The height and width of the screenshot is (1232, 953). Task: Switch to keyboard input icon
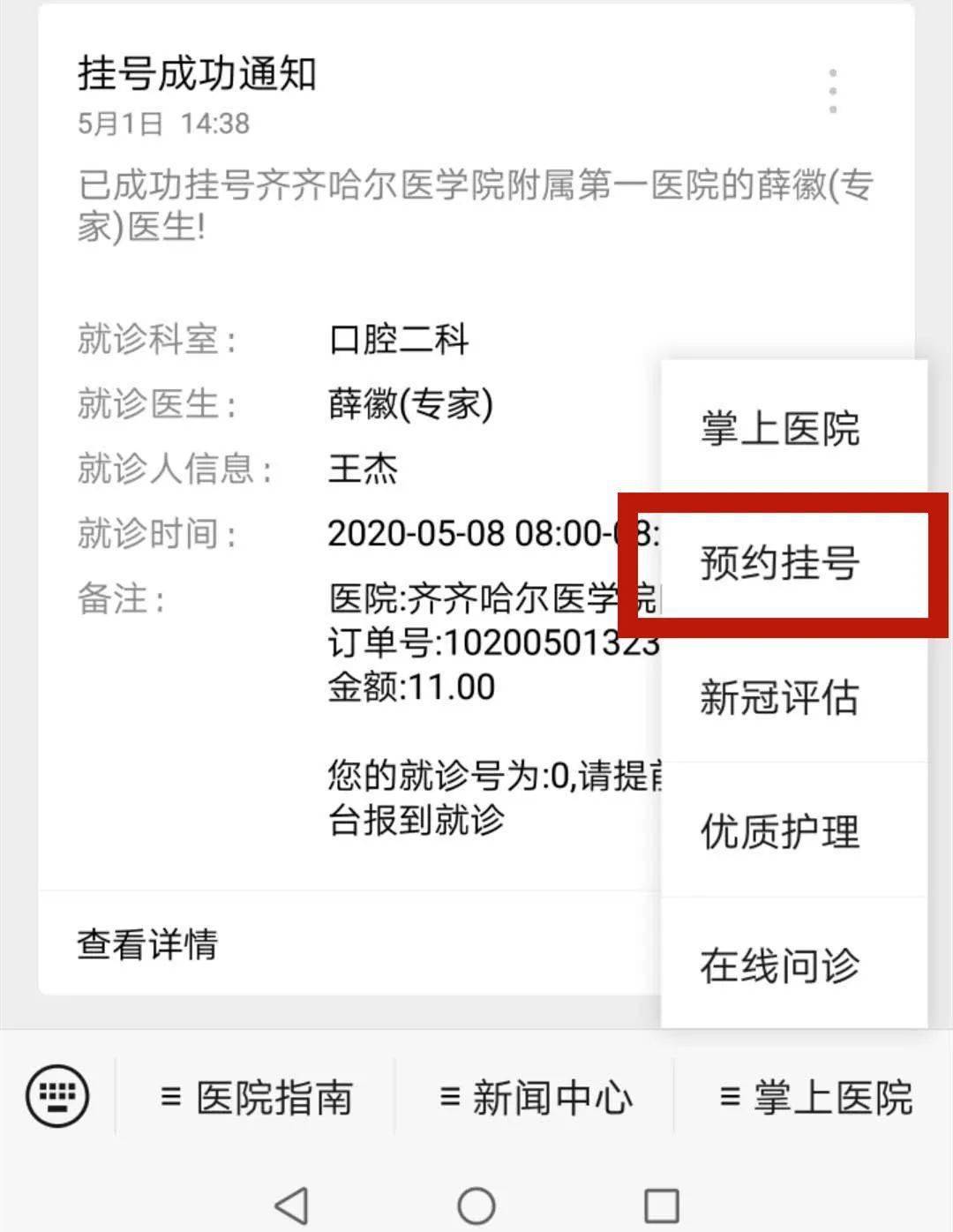(x=57, y=1096)
